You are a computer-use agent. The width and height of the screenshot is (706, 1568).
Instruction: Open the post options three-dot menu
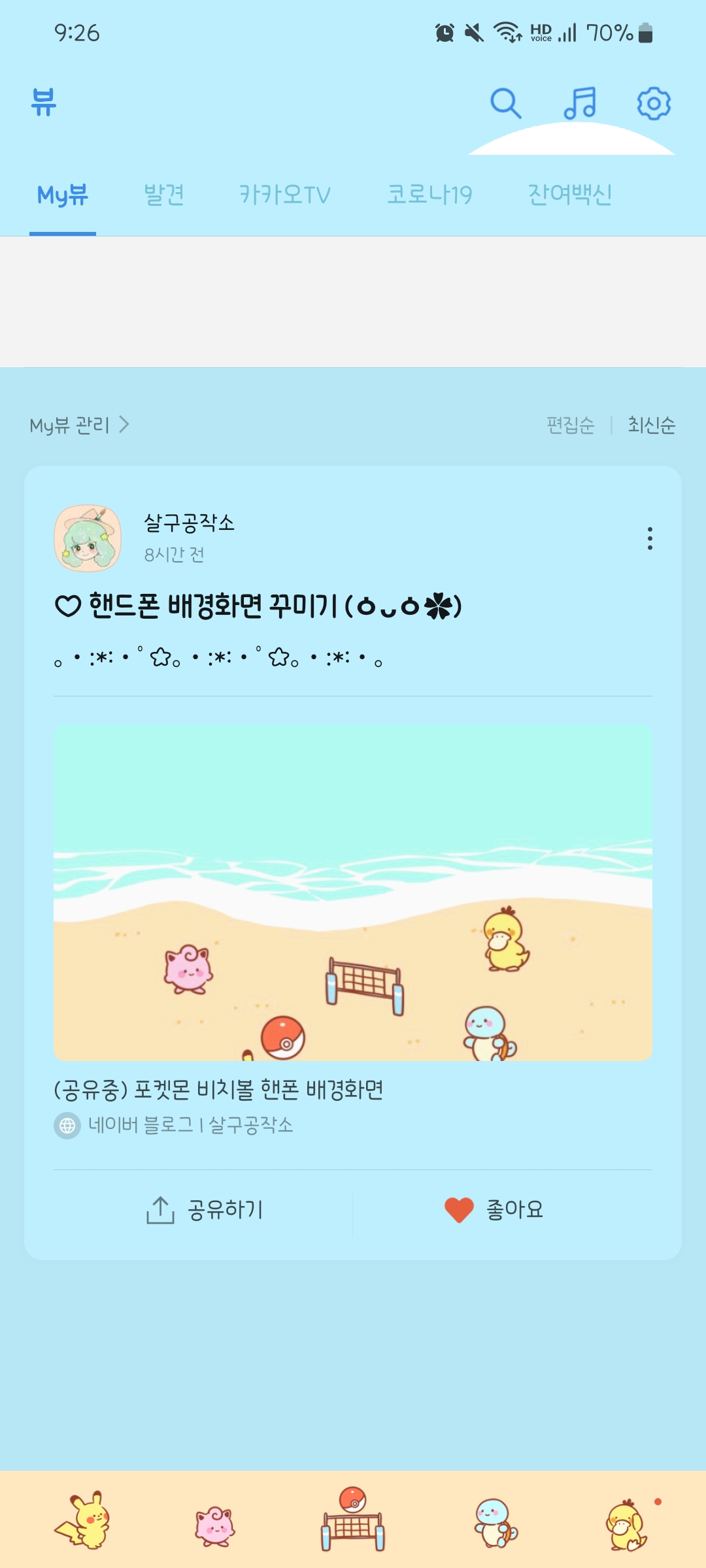tap(648, 538)
